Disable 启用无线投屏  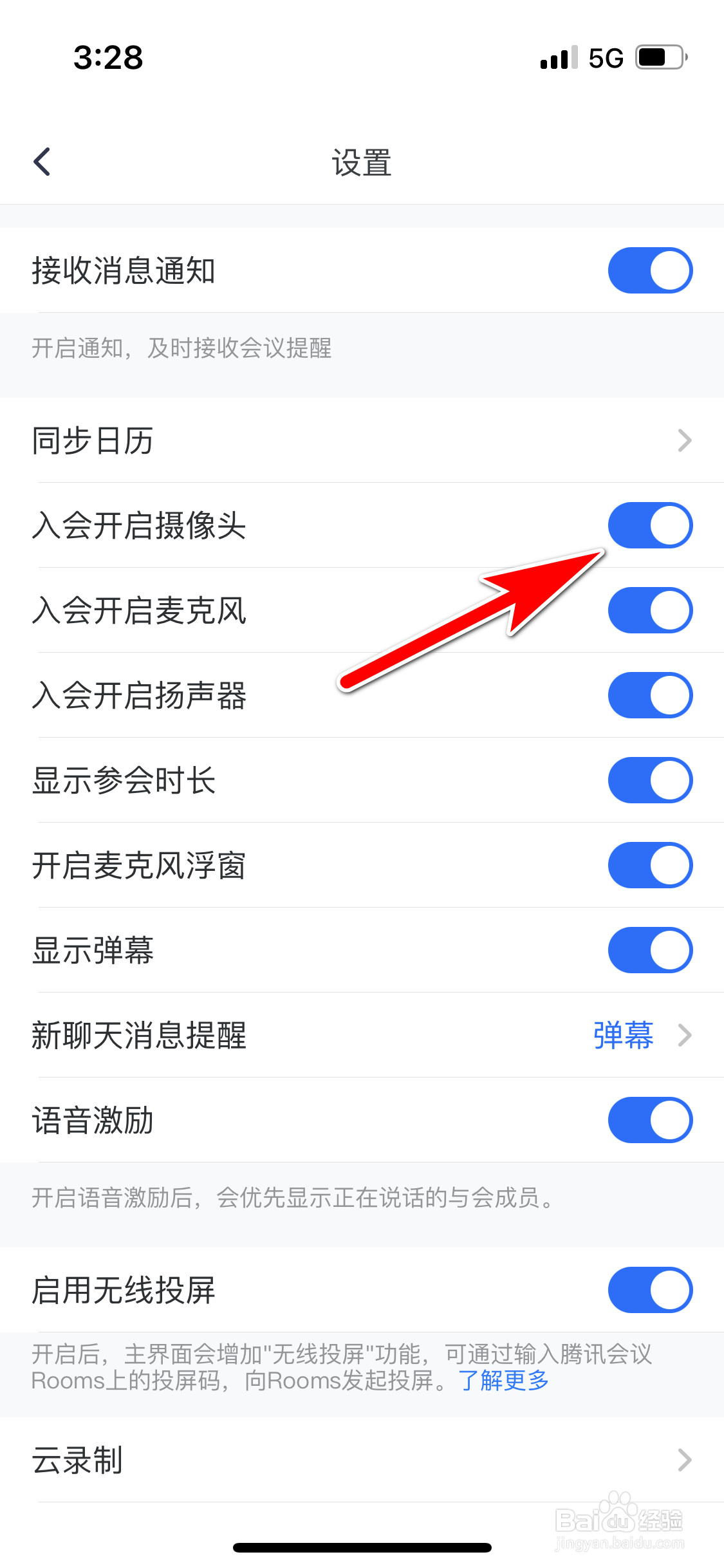[x=650, y=1289]
